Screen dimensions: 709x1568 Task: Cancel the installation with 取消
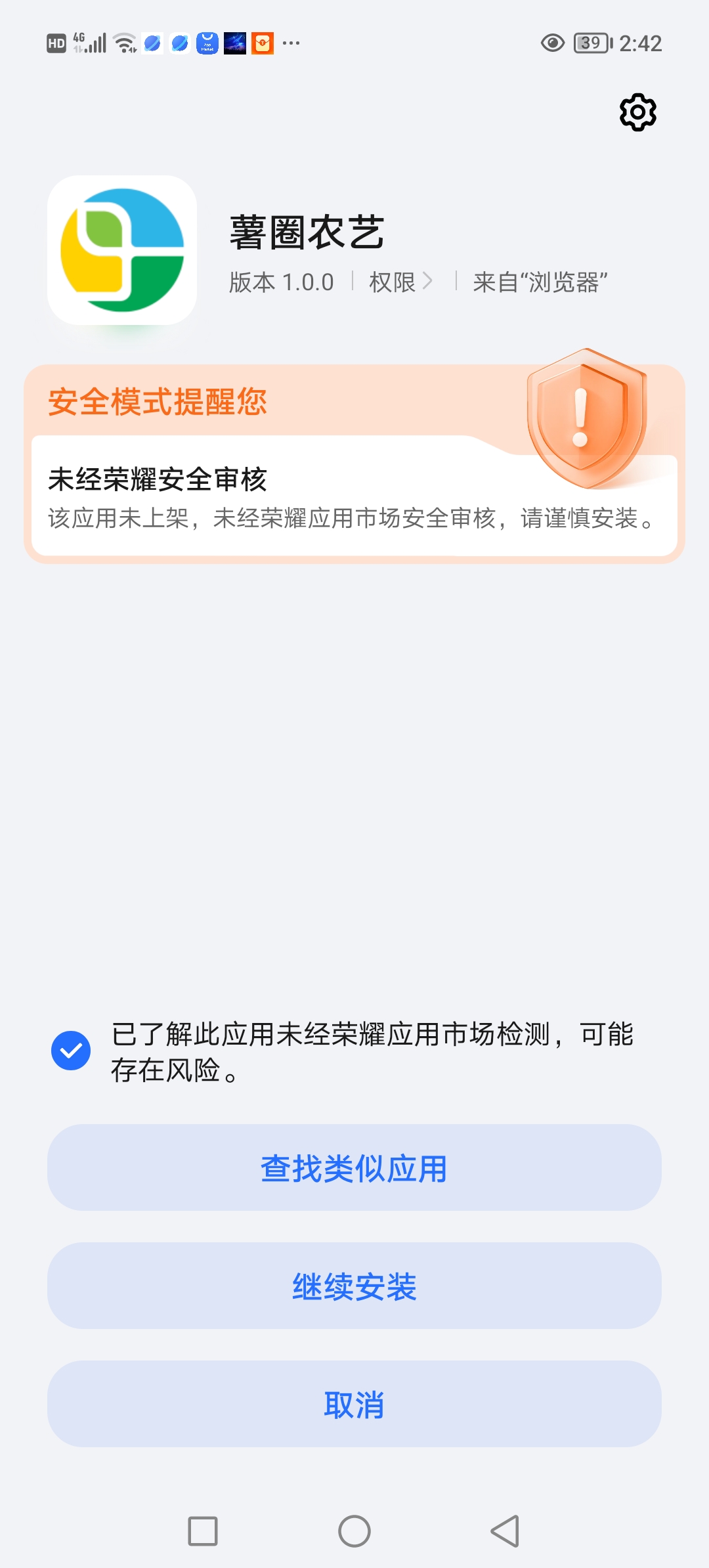[354, 1405]
